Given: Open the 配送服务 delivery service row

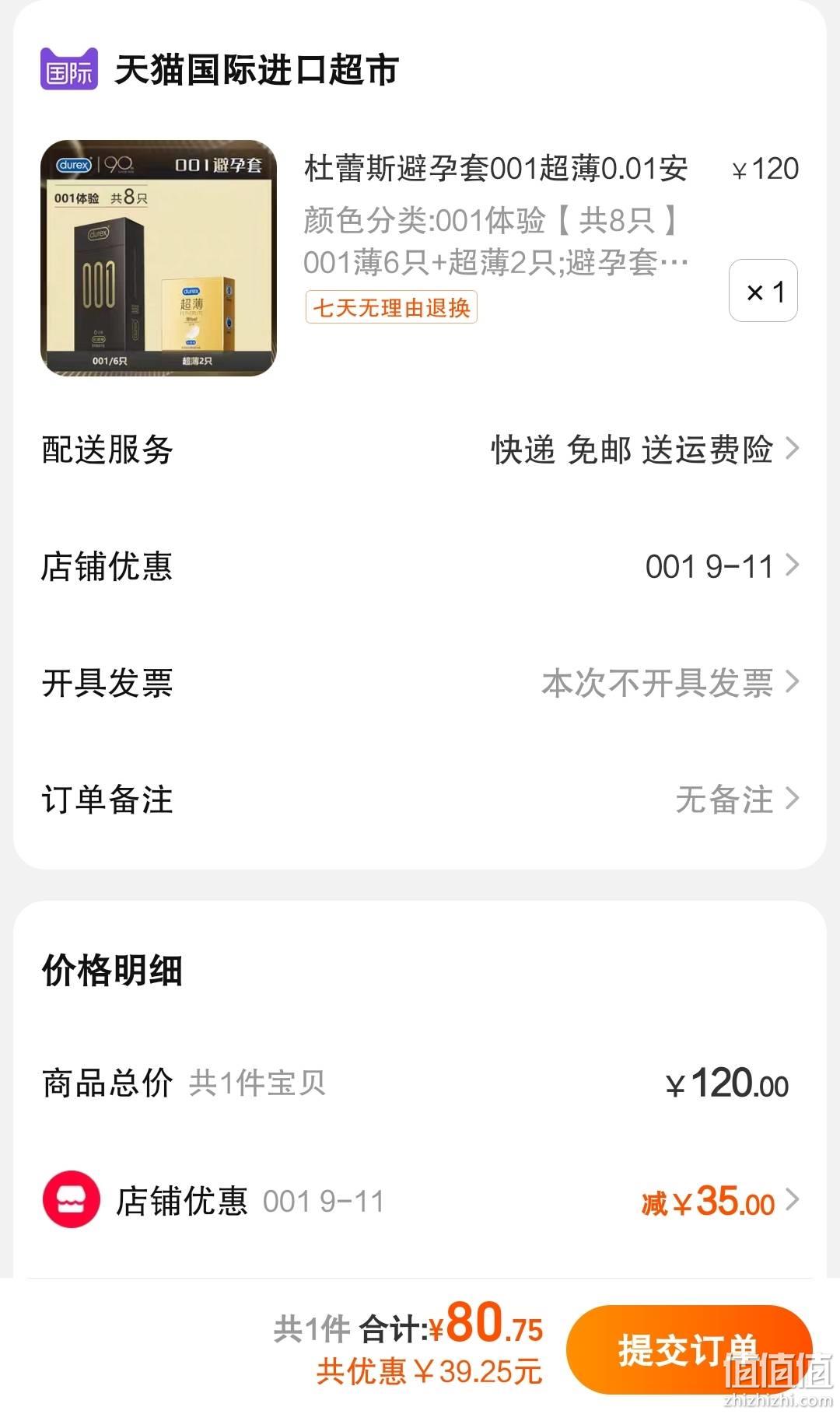Looking at the screenshot, I should [x=420, y=450].
